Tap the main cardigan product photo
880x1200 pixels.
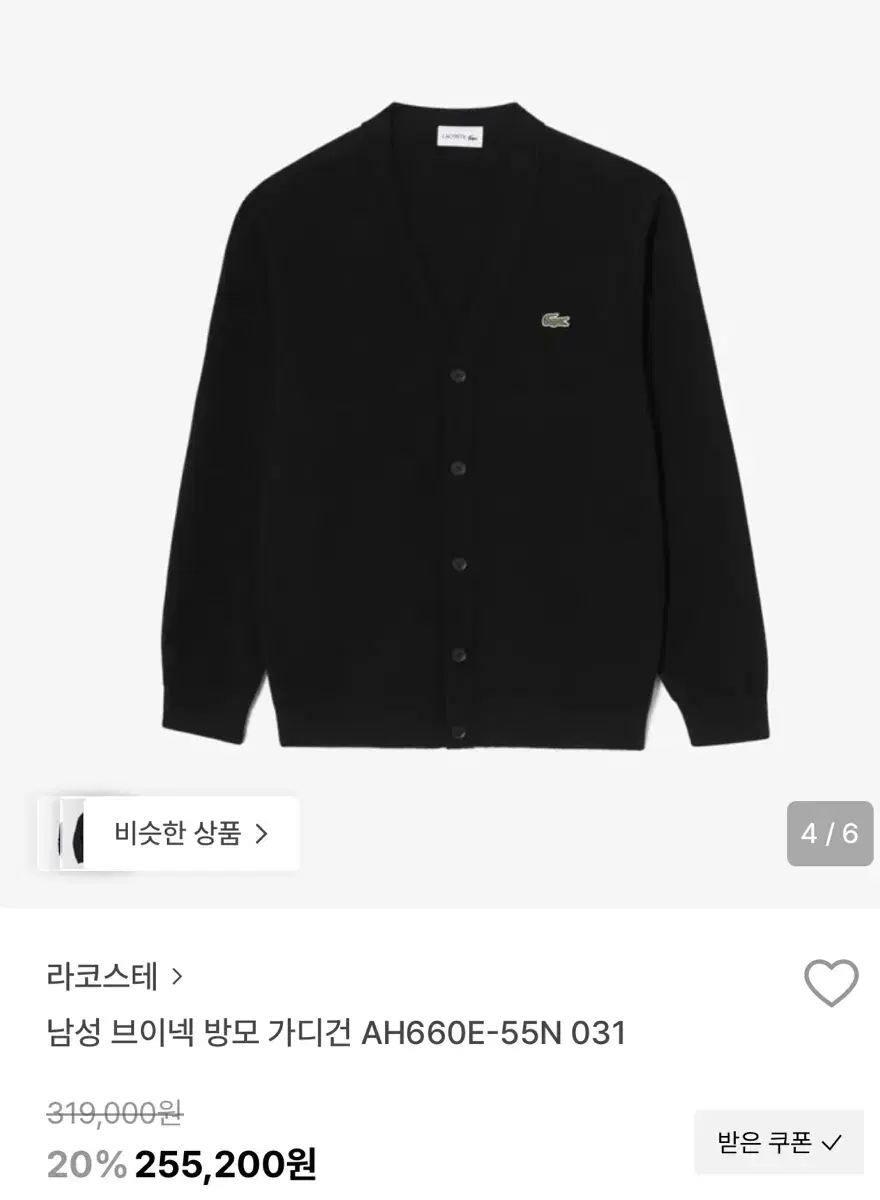click(440, 420)
